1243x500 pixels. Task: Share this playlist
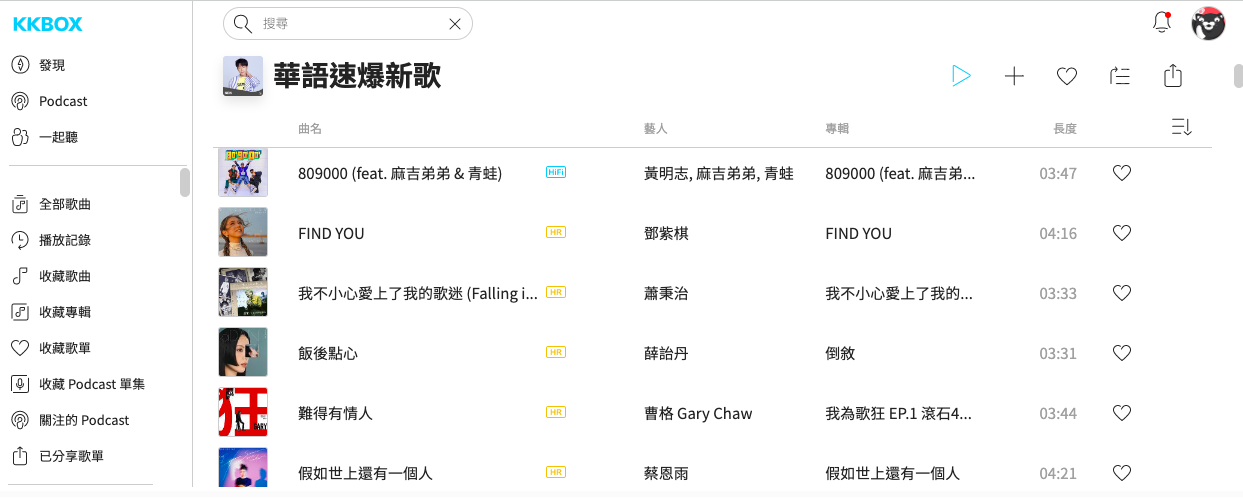click(x=1173, y=76)
